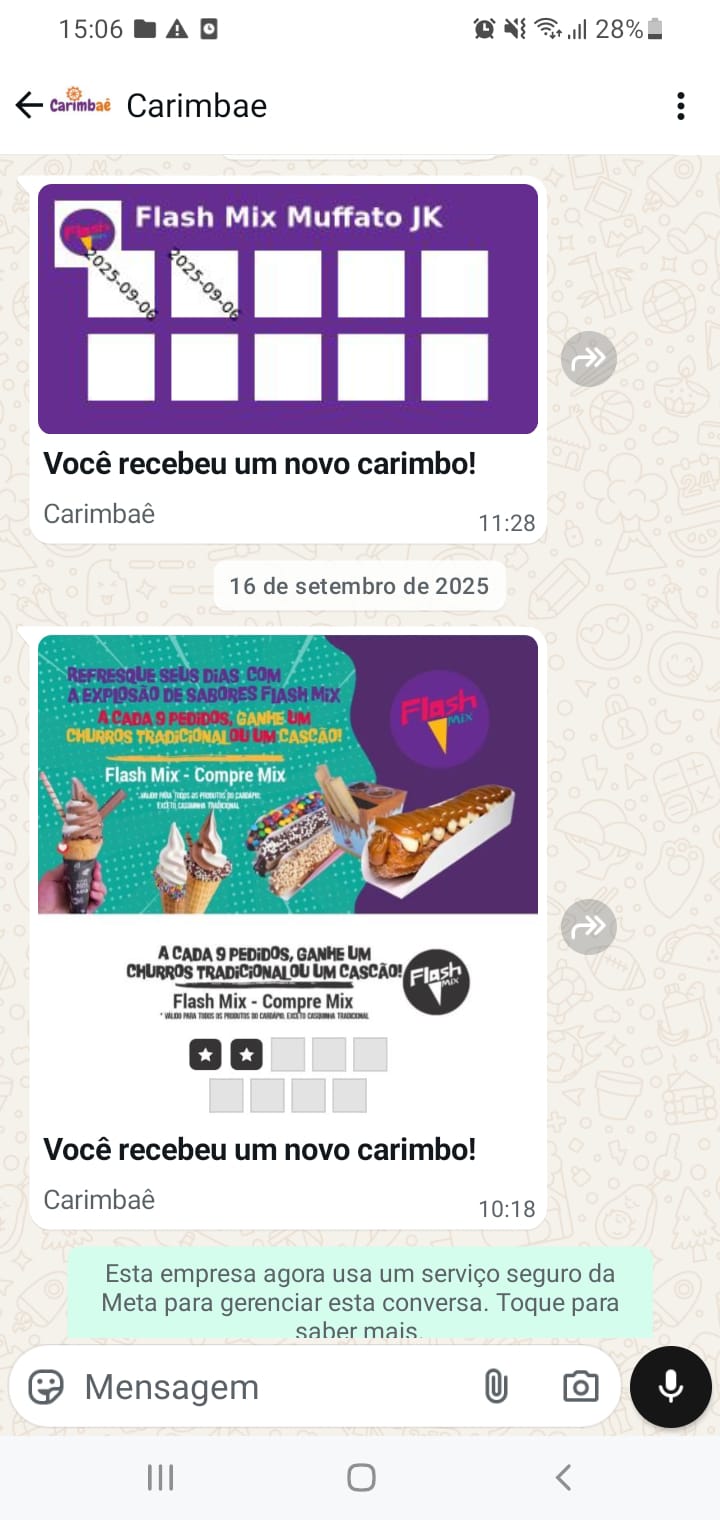Launch the camera from the message bar

[x=580, y=1387]
